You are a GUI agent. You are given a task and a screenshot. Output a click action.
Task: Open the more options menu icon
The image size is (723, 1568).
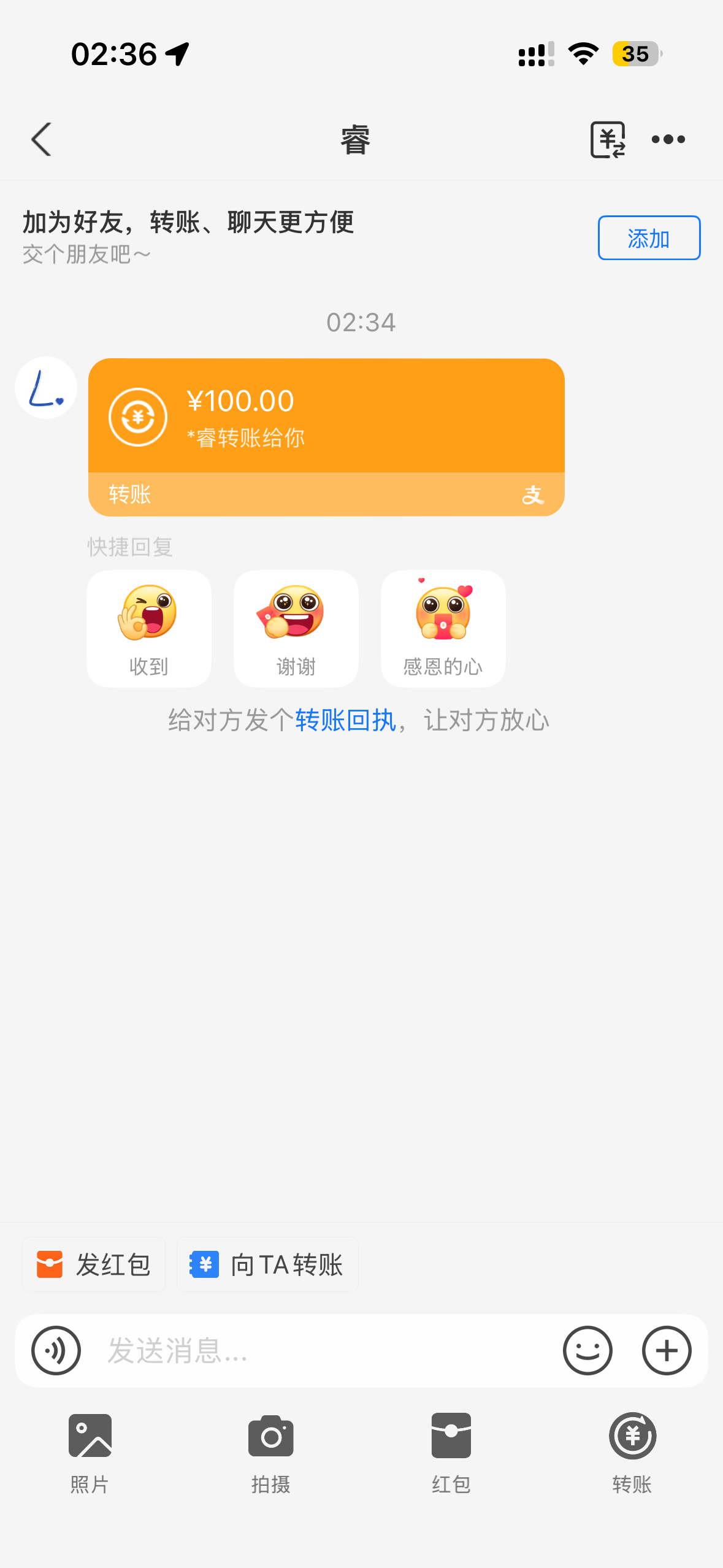click(668, 139)
